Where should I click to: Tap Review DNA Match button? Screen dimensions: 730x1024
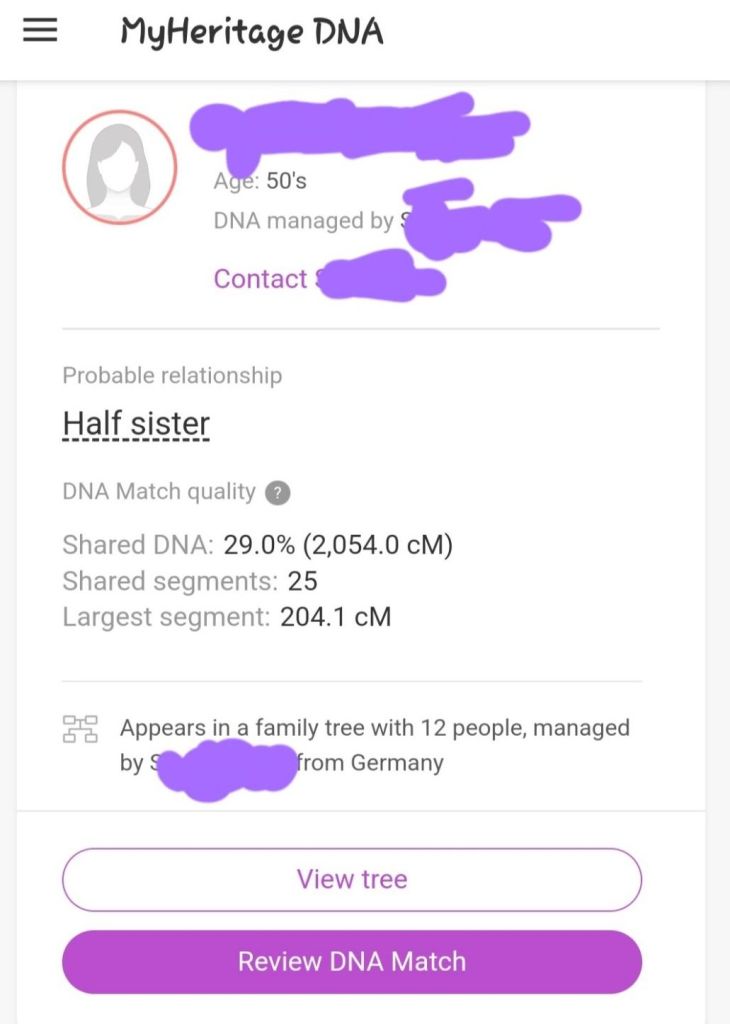352,962
